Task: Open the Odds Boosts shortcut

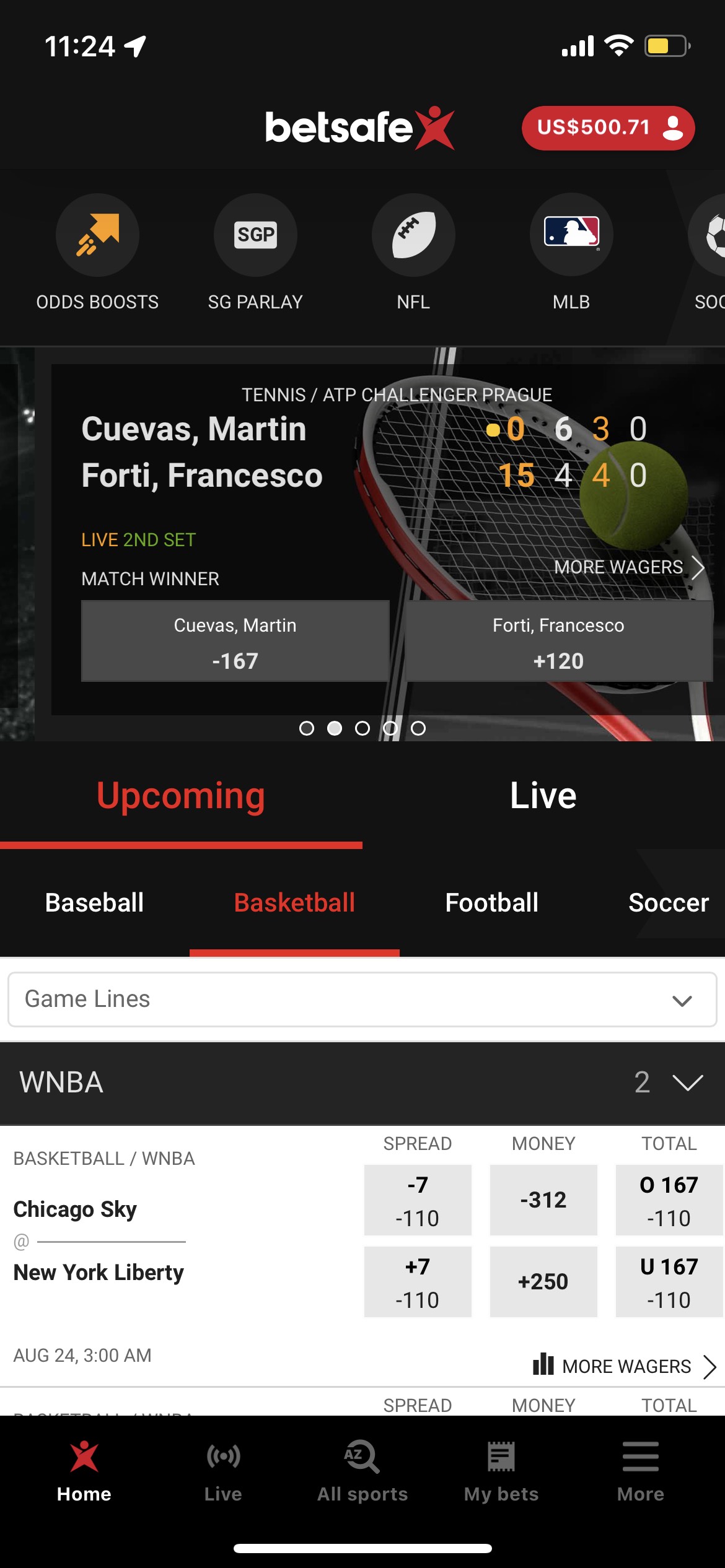Action: click(x=97, y=236)
